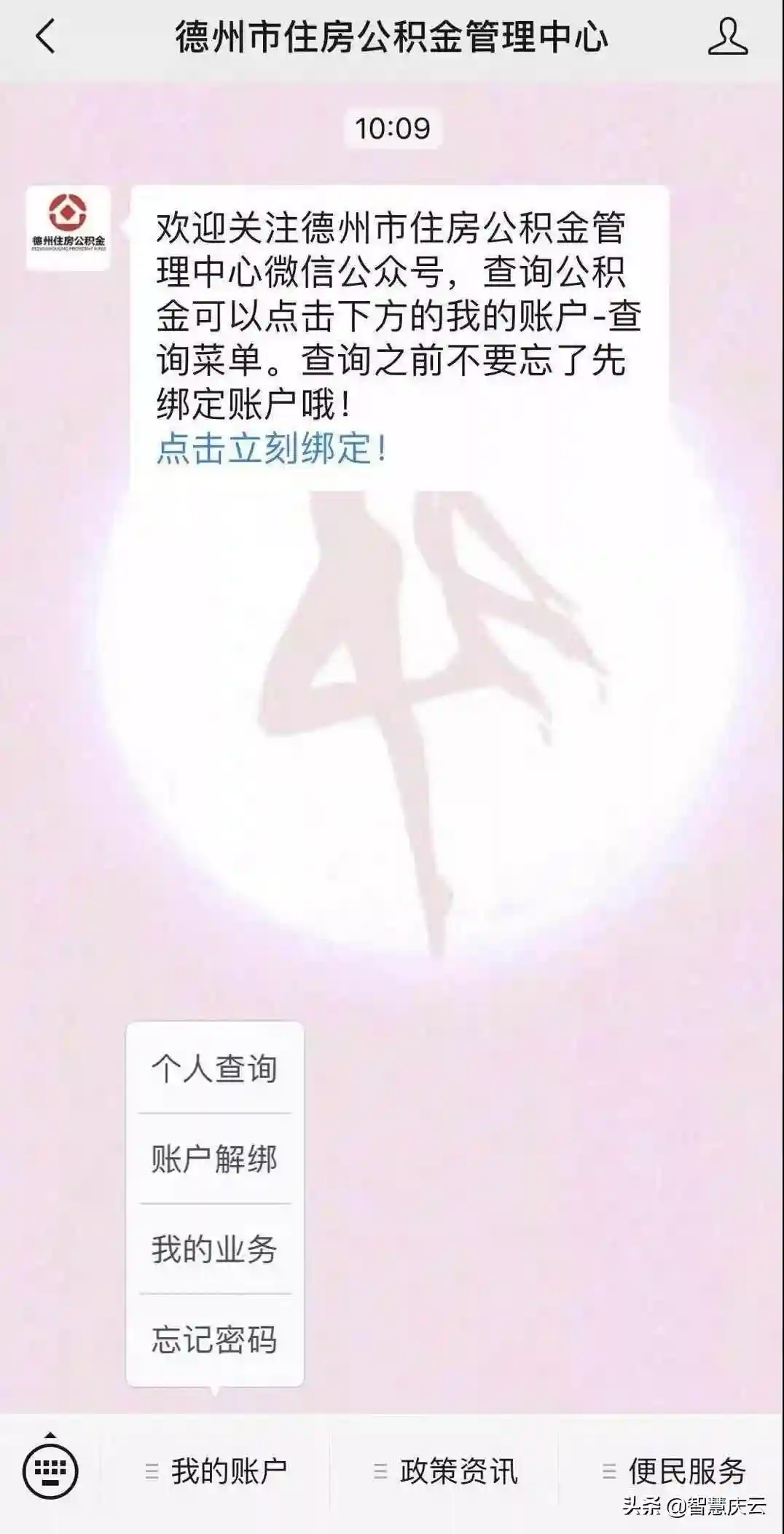Viewport: 784px width, 1534px height.
Task: Go back from the chat
Action: [x=45, y=36]
